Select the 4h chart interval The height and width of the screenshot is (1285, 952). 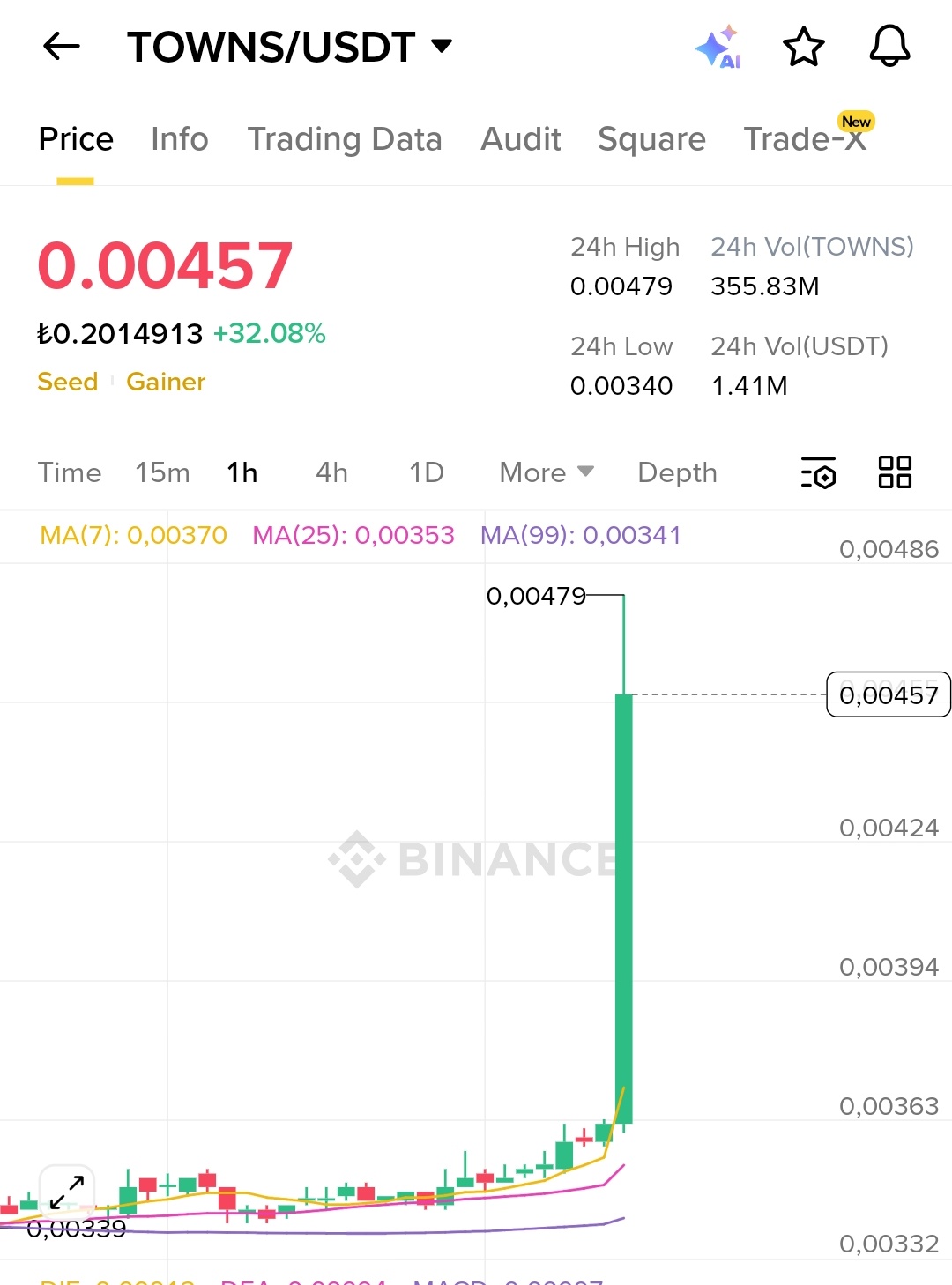(331, 472)
